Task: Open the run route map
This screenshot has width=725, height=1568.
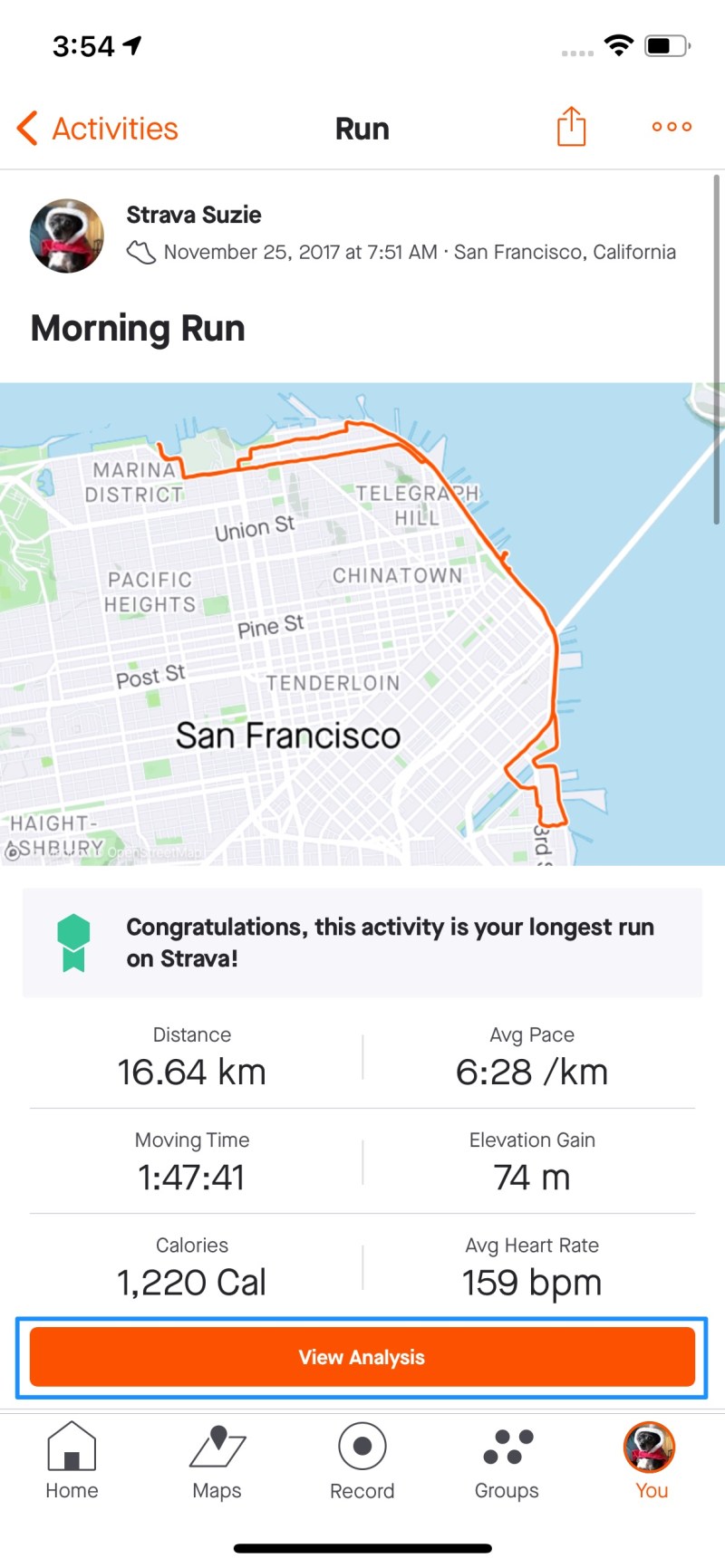Action: (362, 623)
